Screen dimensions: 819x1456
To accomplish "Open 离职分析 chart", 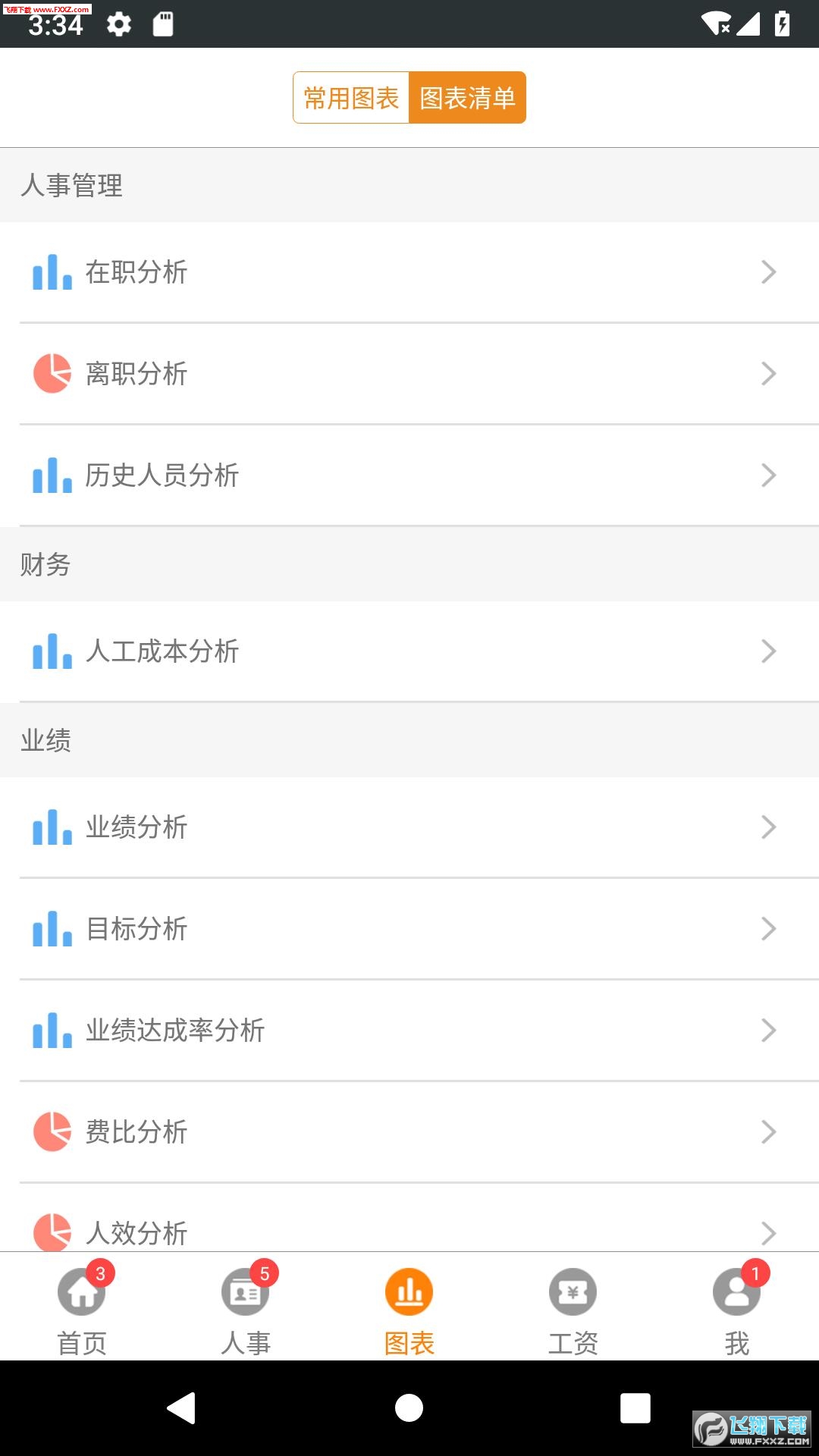I will point(409,373).
